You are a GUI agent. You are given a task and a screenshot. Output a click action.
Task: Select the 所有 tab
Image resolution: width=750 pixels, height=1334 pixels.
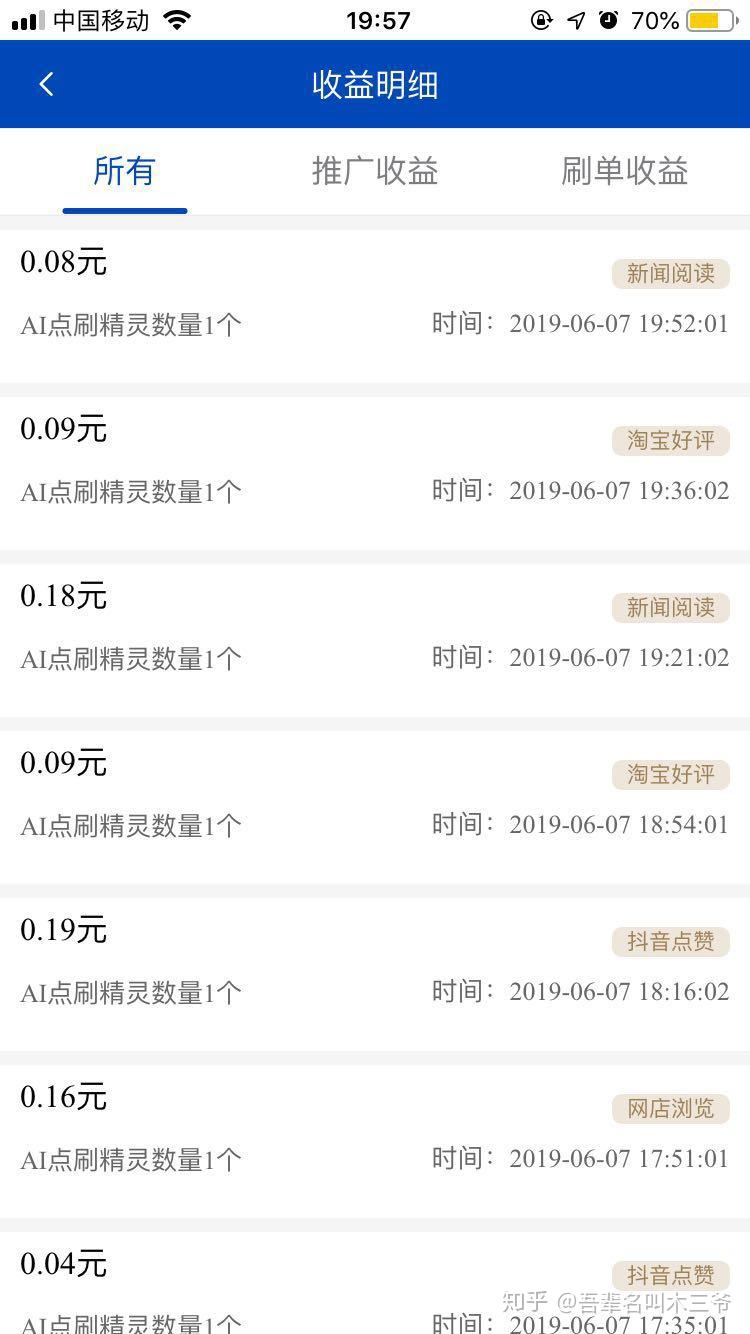point(124,171)
